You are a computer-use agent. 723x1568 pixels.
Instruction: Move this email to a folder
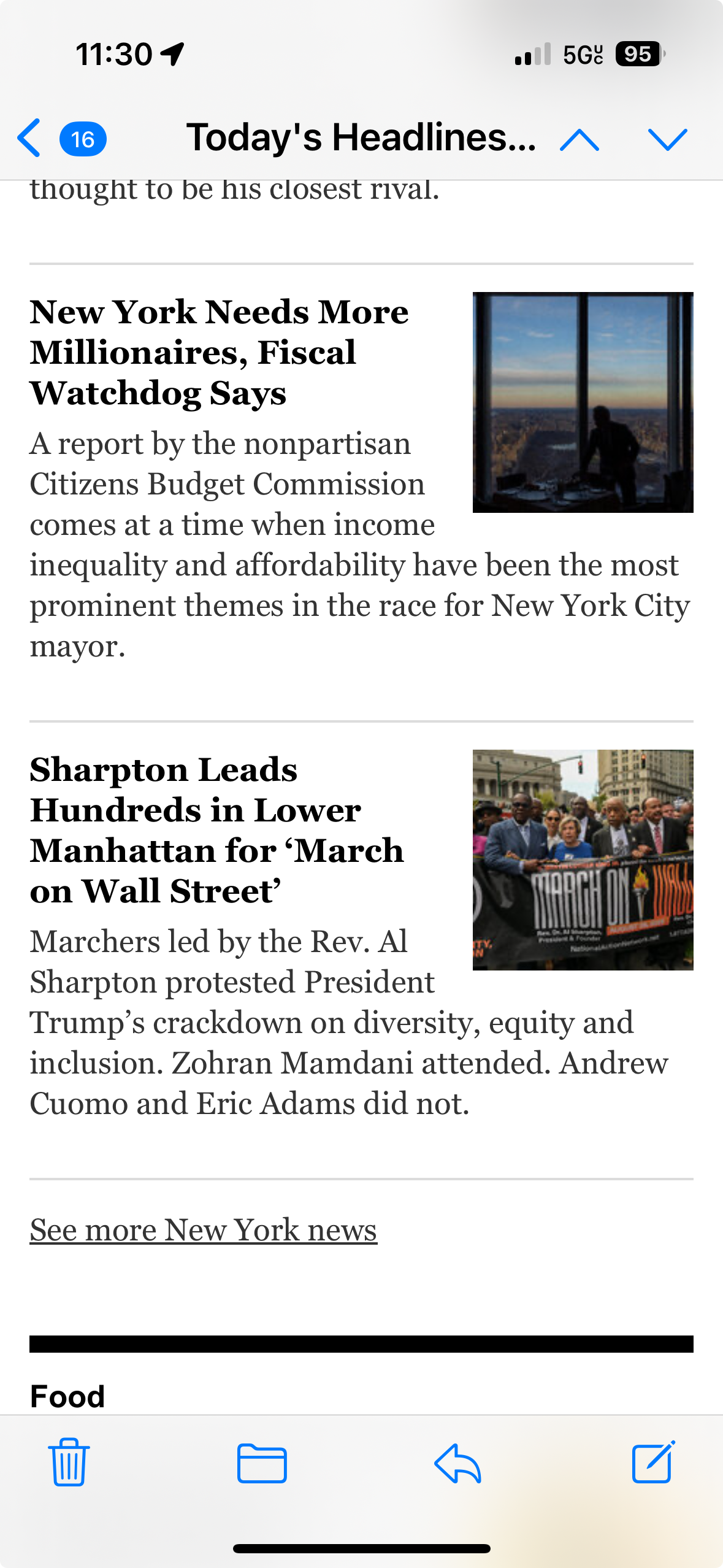[262, 1463]
